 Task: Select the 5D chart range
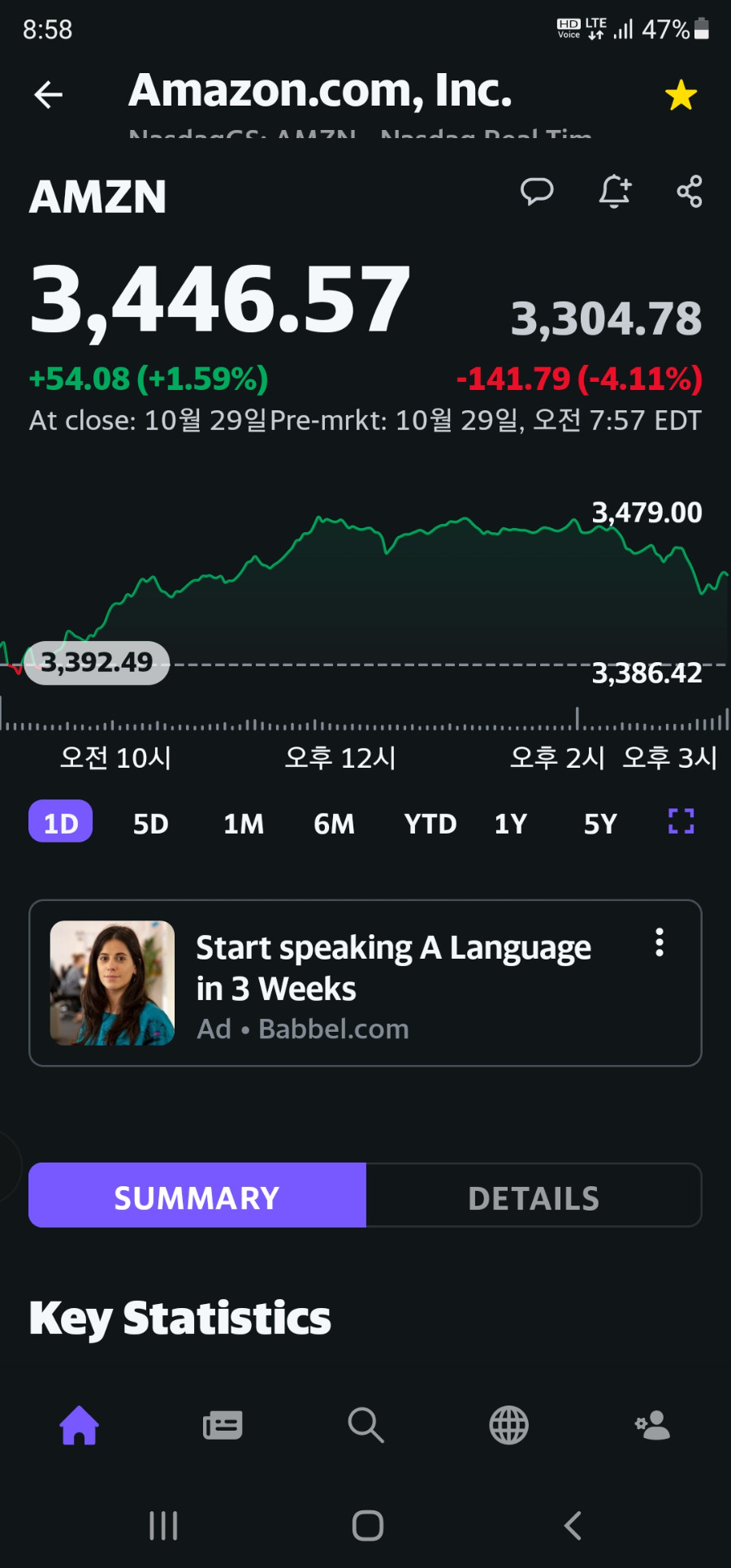pyautogui.click(x=150, y=824)
